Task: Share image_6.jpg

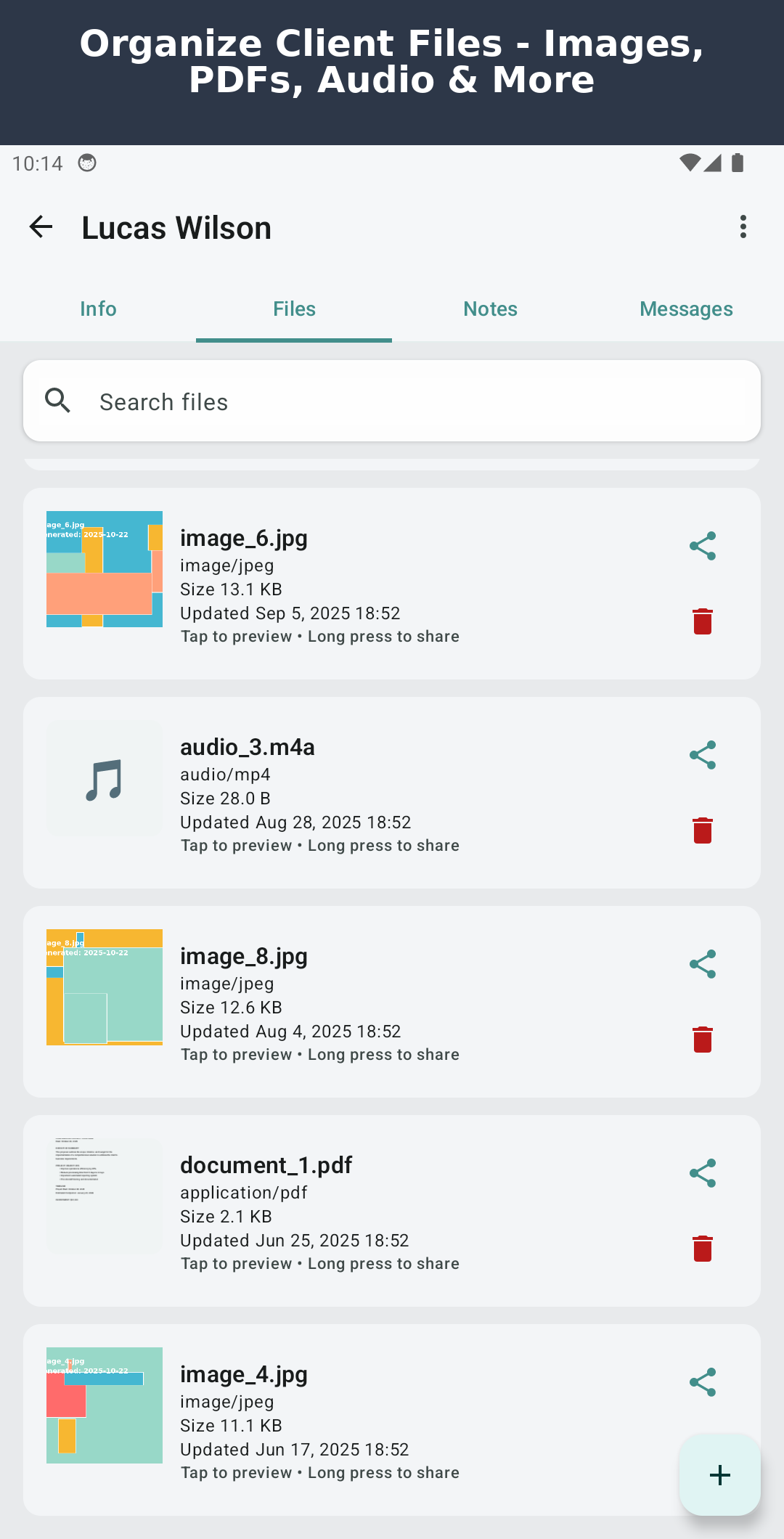Action: click(x=702, y=546)
